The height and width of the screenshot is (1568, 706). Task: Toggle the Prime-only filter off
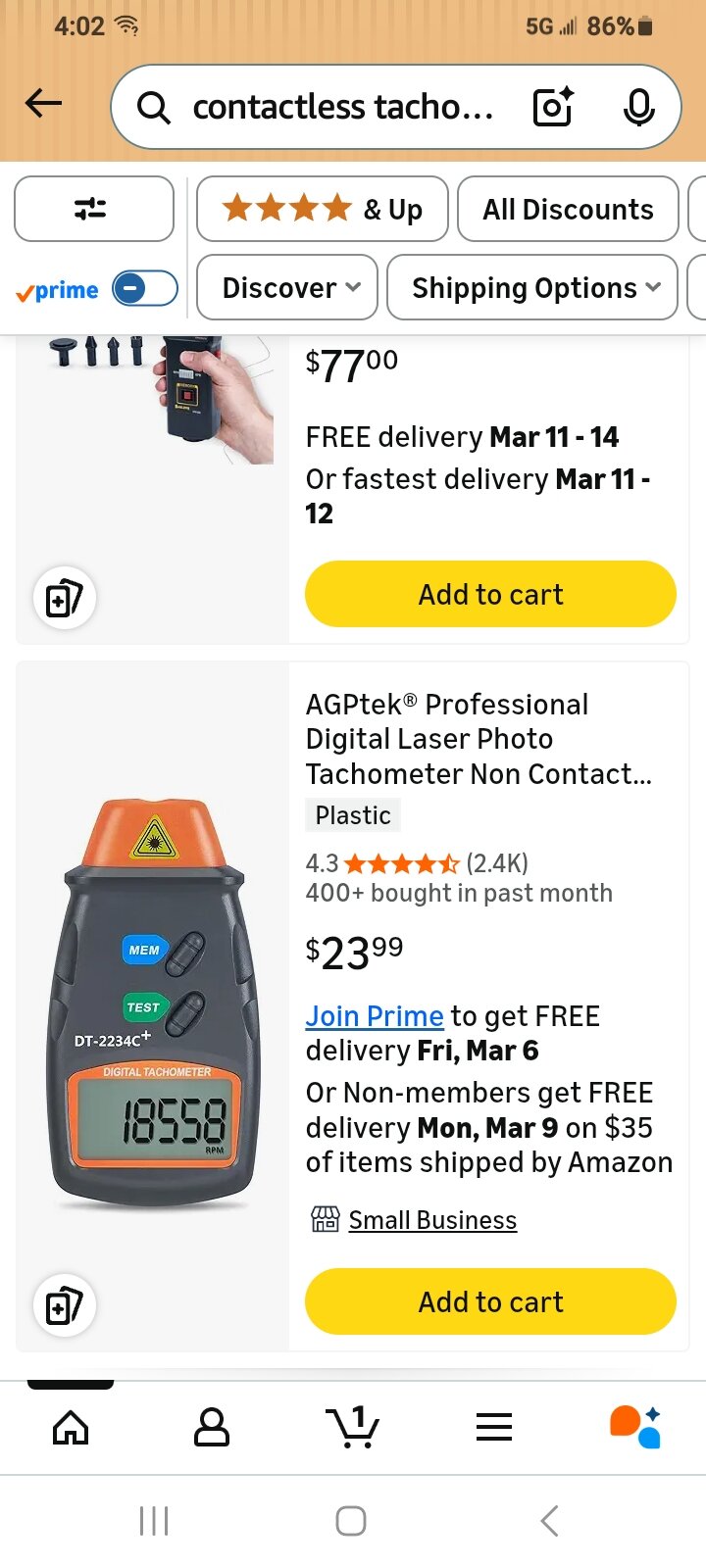(145, 287)
